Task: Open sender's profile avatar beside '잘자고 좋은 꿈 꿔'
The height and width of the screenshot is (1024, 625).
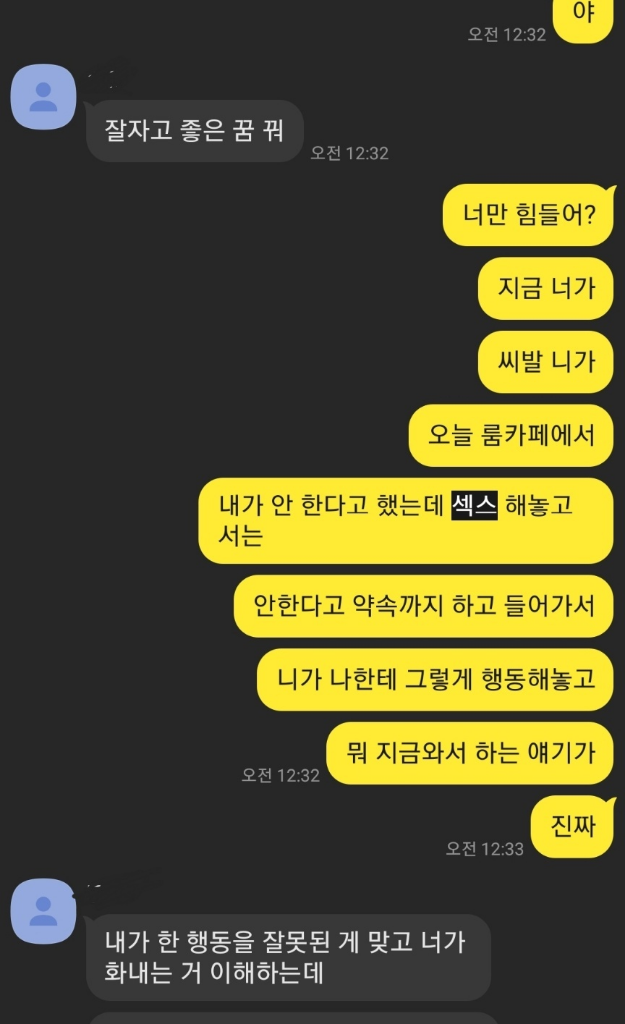Action: [x=43, y=96]
